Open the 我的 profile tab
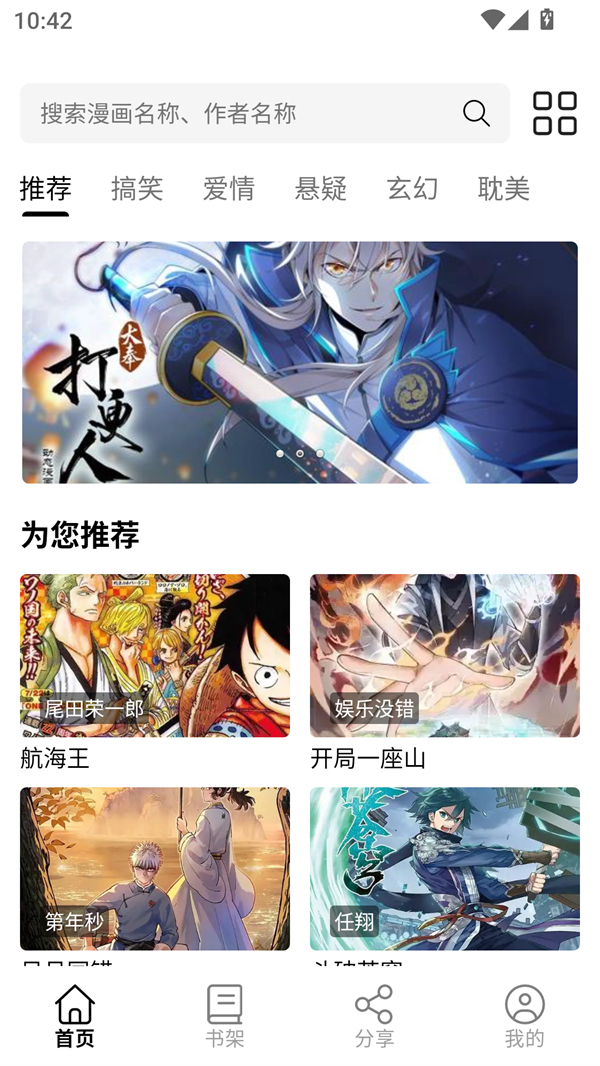600x1066 pixels. 524,1016
